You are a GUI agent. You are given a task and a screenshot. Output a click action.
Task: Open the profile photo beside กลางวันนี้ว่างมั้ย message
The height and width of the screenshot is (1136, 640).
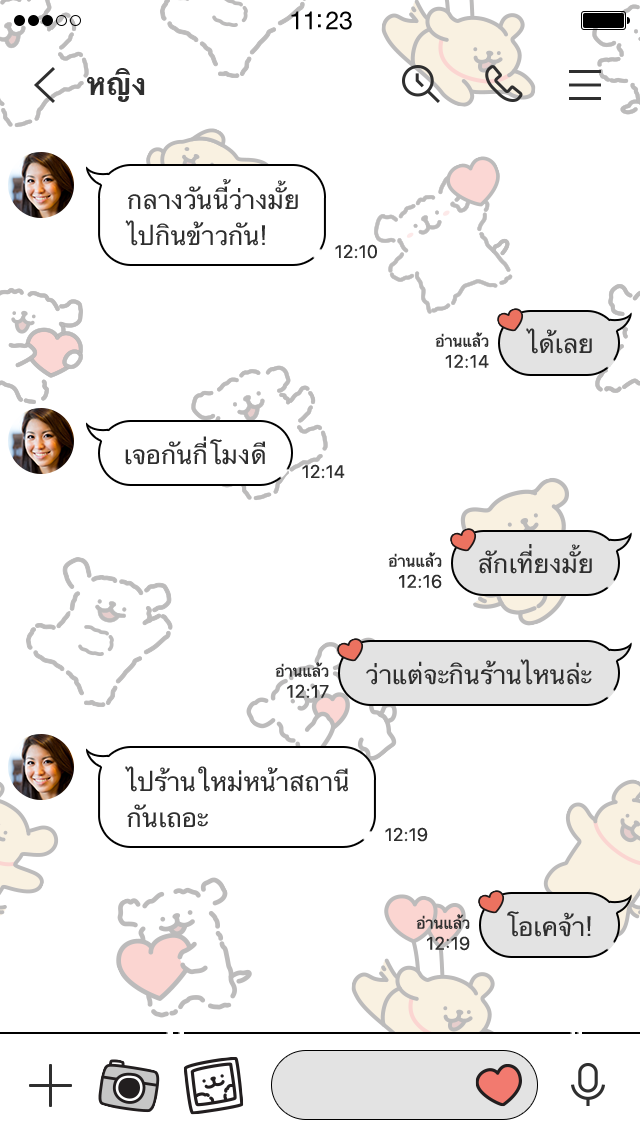point(42,185)
